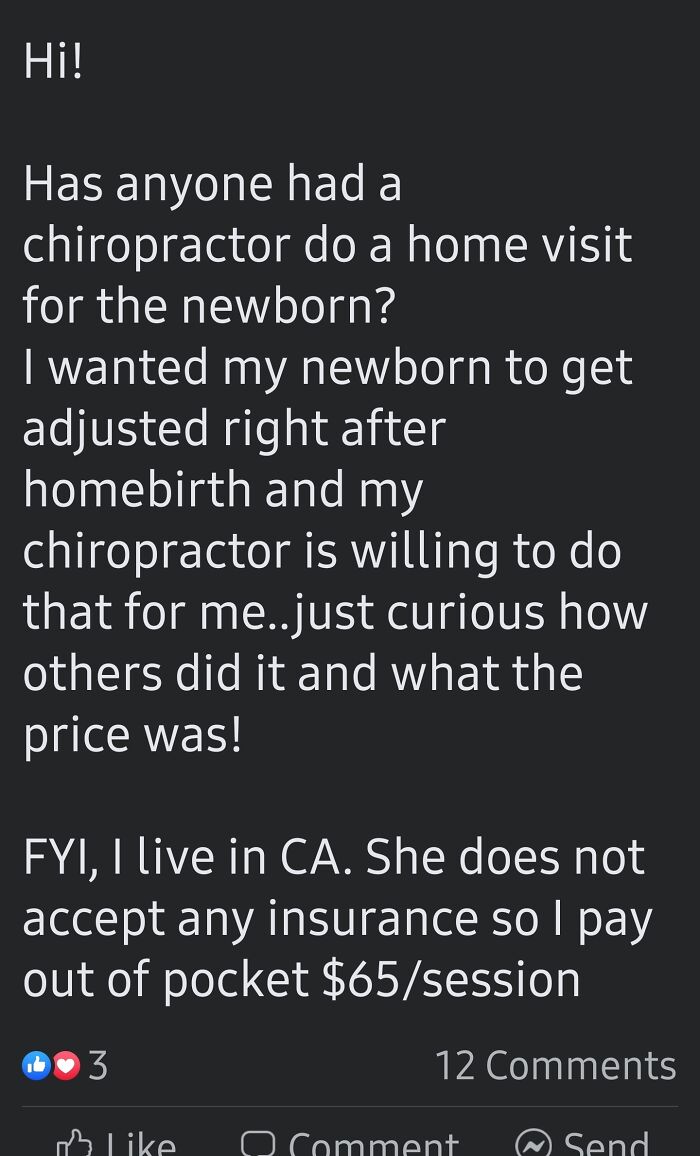View the 3 reactions list
This screenshot has height=1156, width=700.
64,1066
